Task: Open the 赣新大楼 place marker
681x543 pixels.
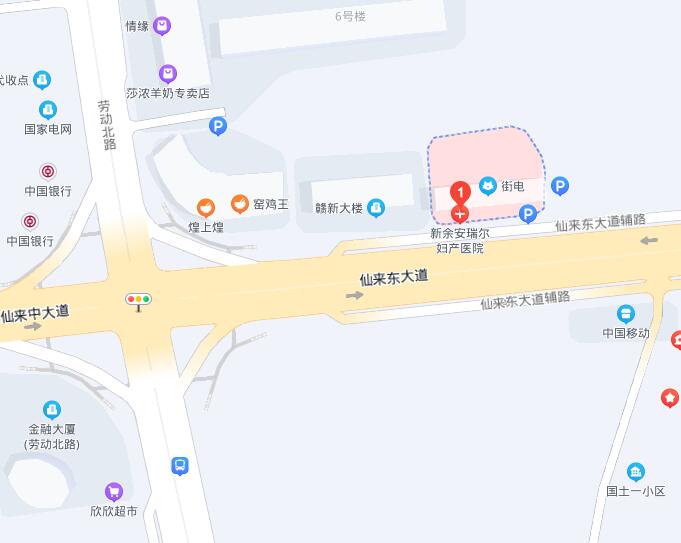Action: (x=375, y=208)
